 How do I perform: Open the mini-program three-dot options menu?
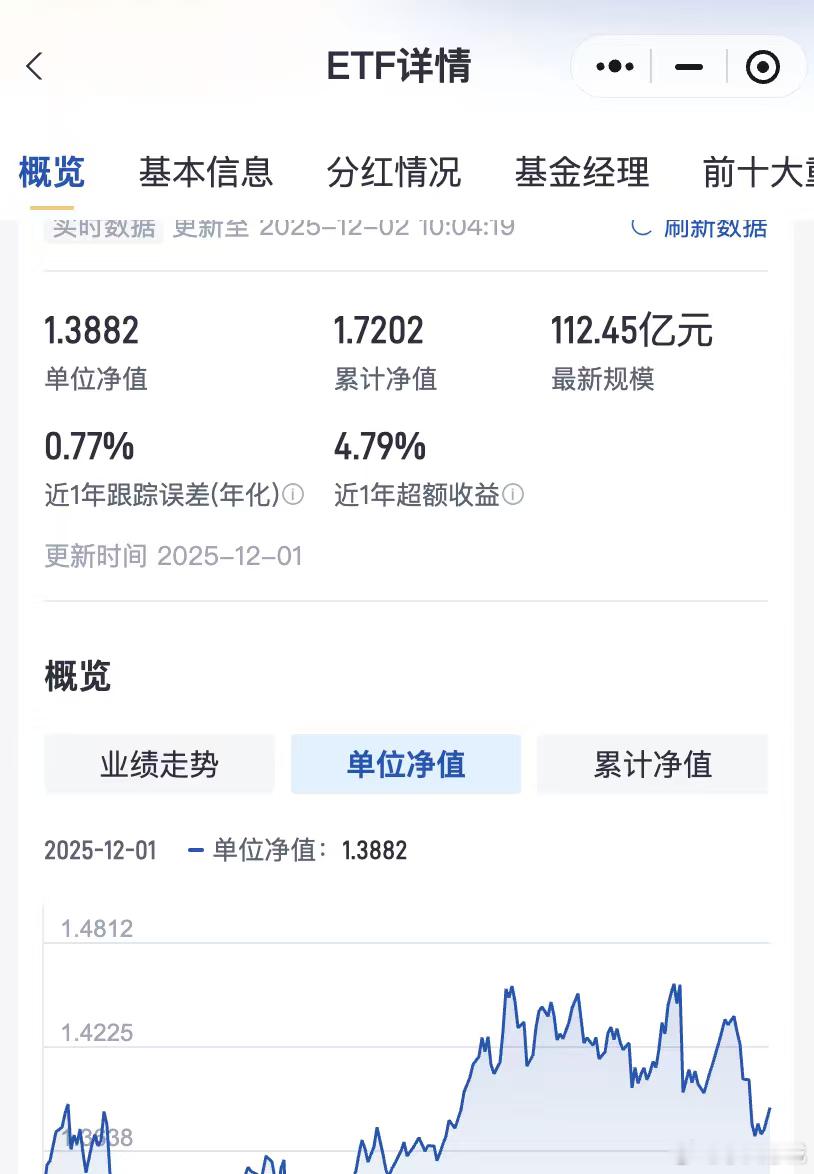coord(614,66)
